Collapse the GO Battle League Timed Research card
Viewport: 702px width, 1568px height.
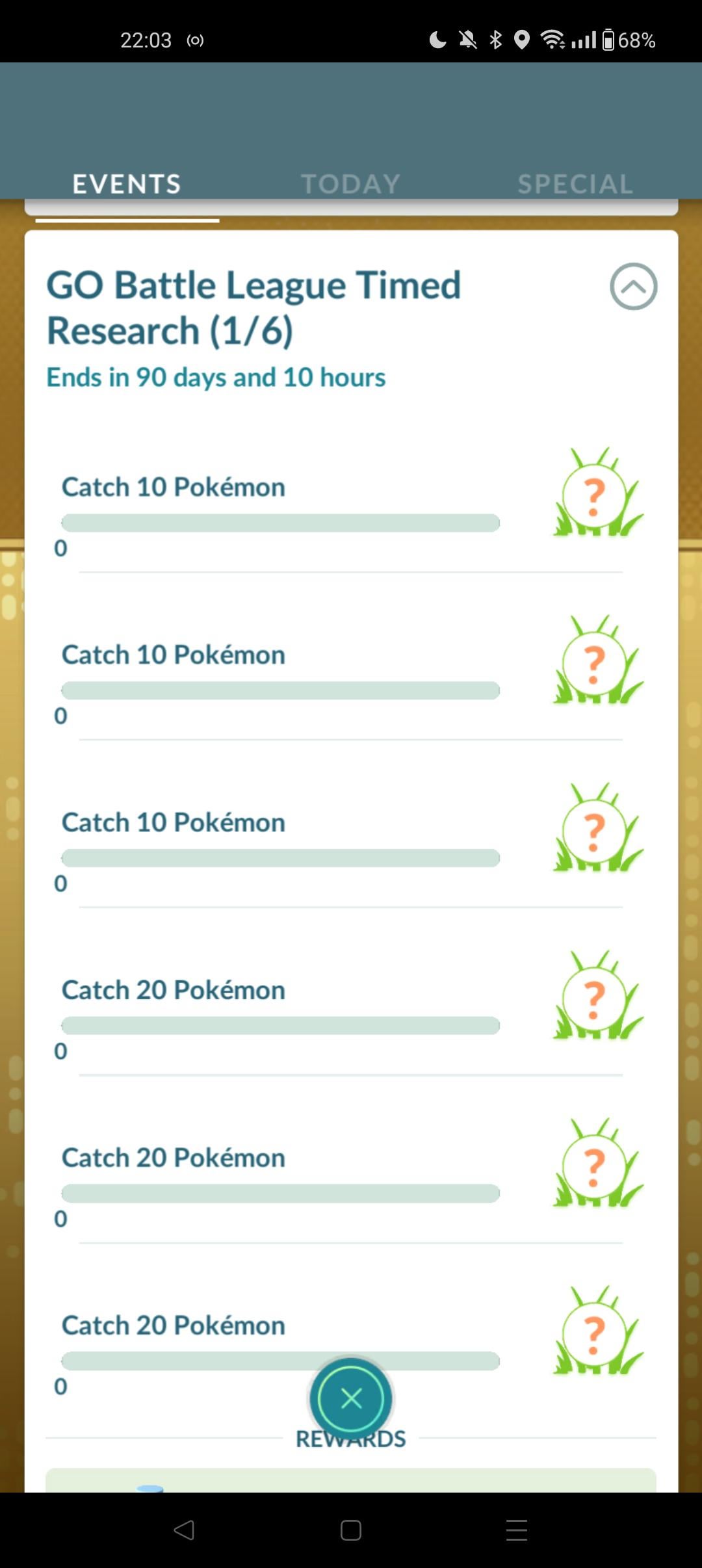click(633, 287)
